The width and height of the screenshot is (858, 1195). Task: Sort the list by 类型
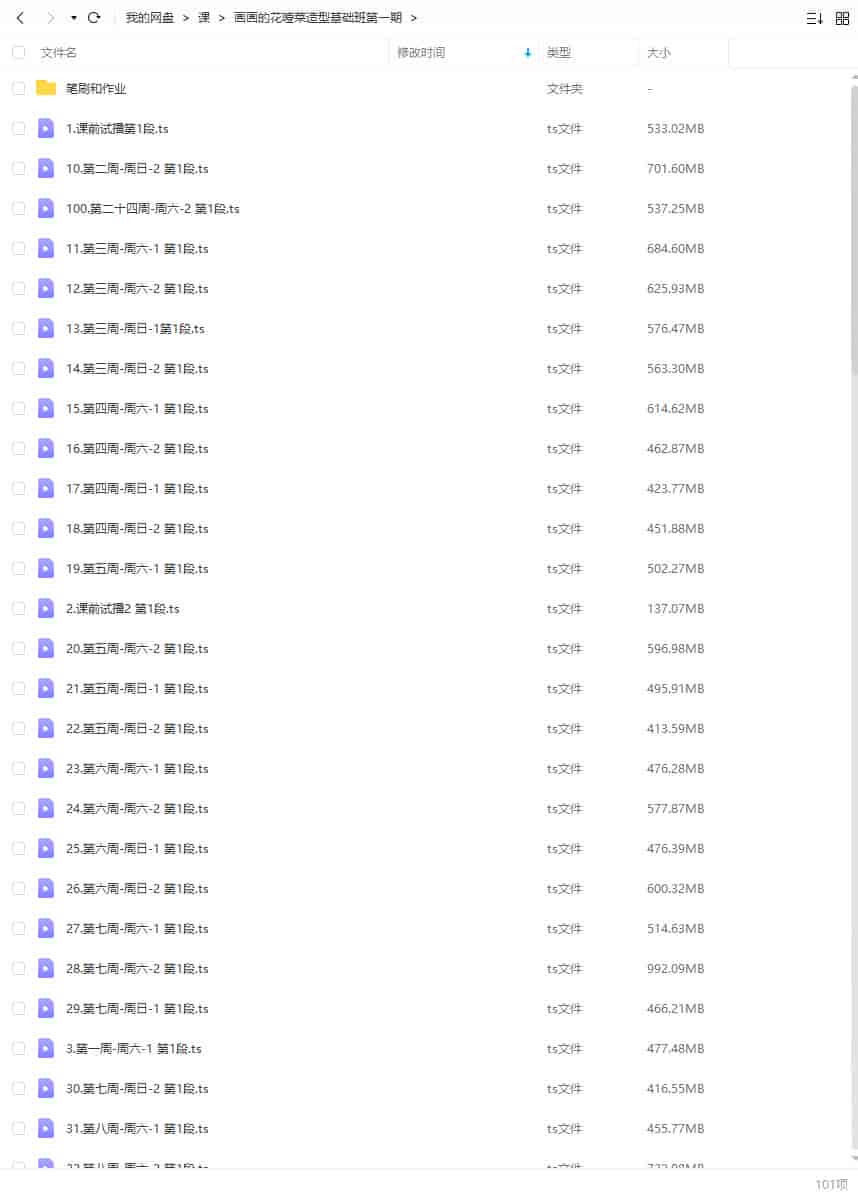559,52
